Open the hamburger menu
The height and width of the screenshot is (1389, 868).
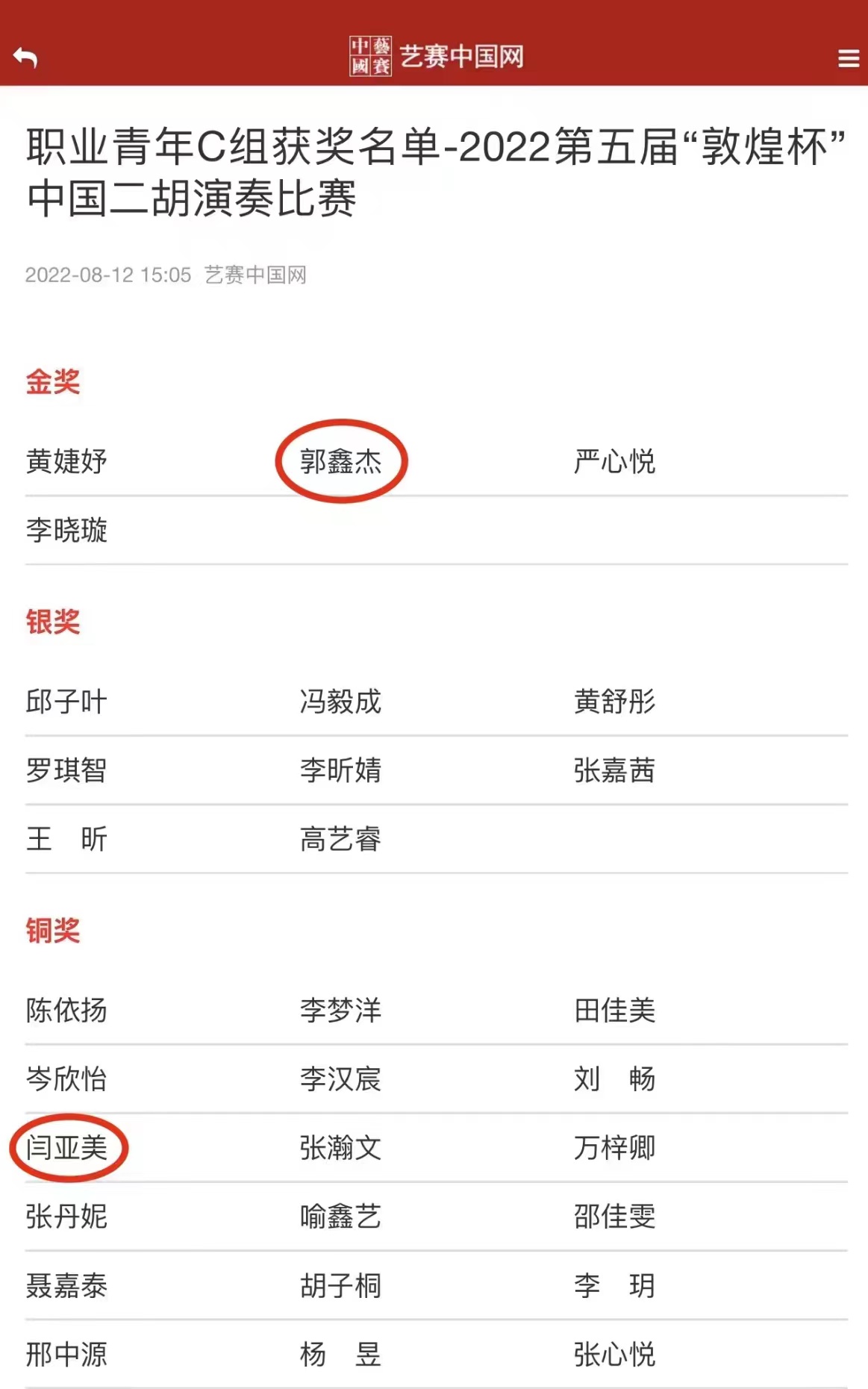tap(848, 58)
